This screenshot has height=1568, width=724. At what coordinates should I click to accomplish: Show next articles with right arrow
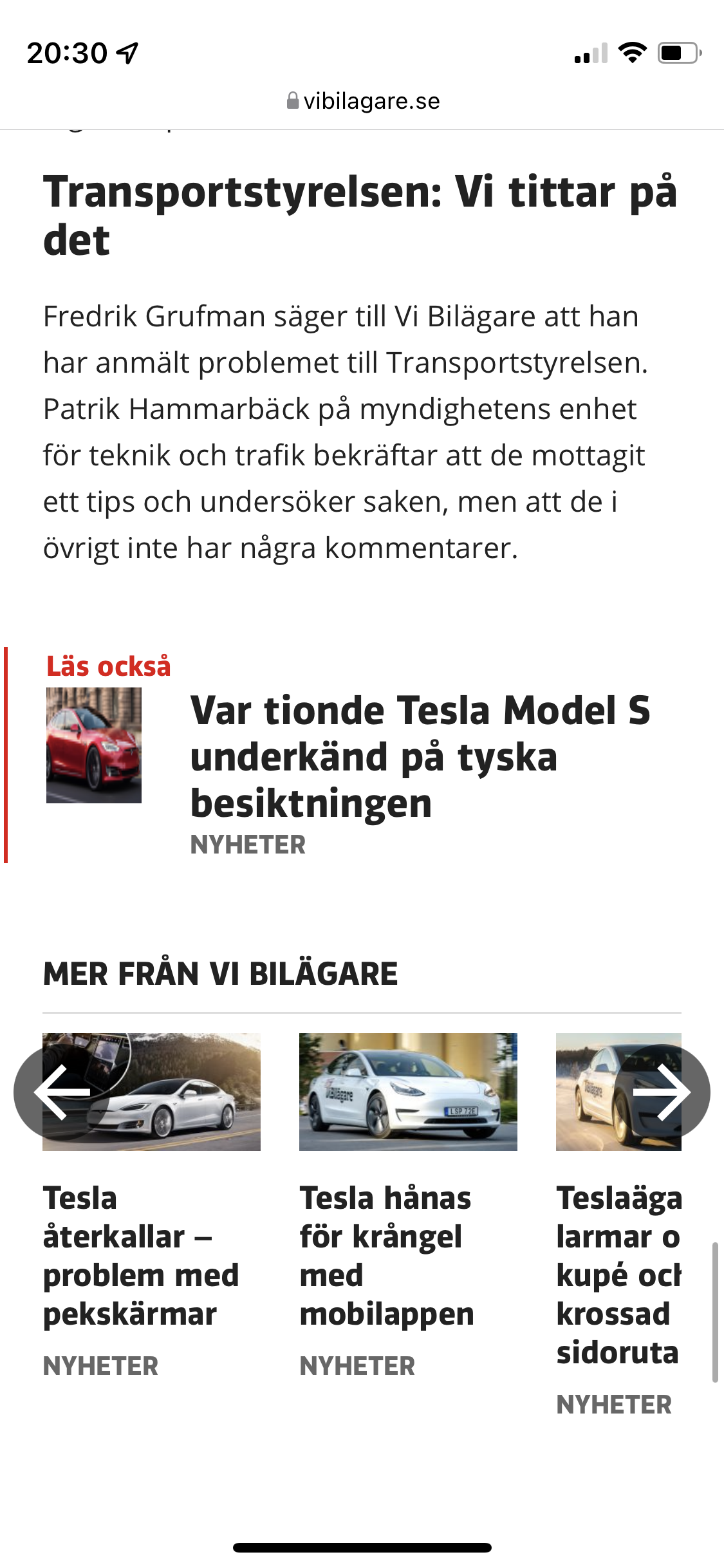point(664,1092)
